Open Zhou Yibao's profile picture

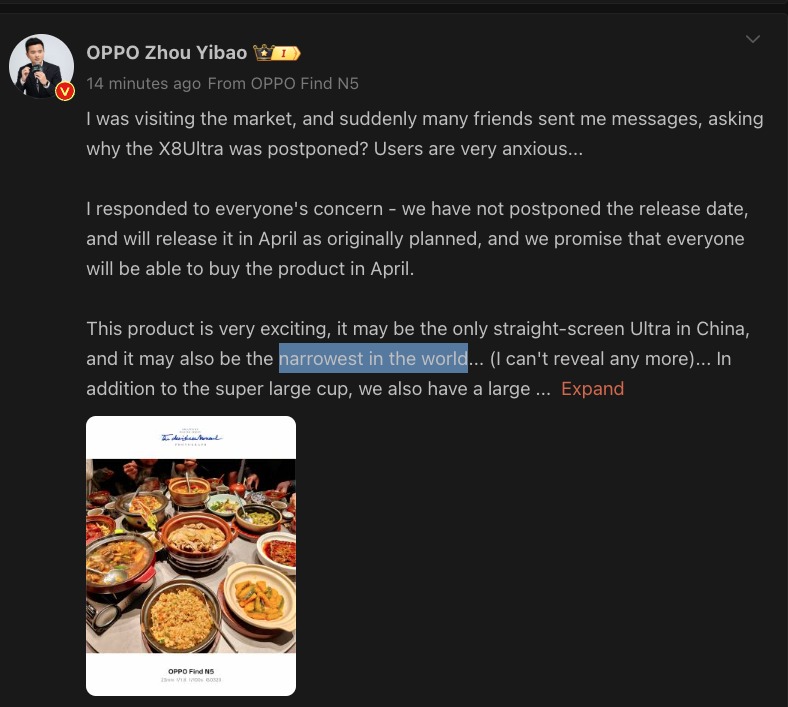pos(42,66)
